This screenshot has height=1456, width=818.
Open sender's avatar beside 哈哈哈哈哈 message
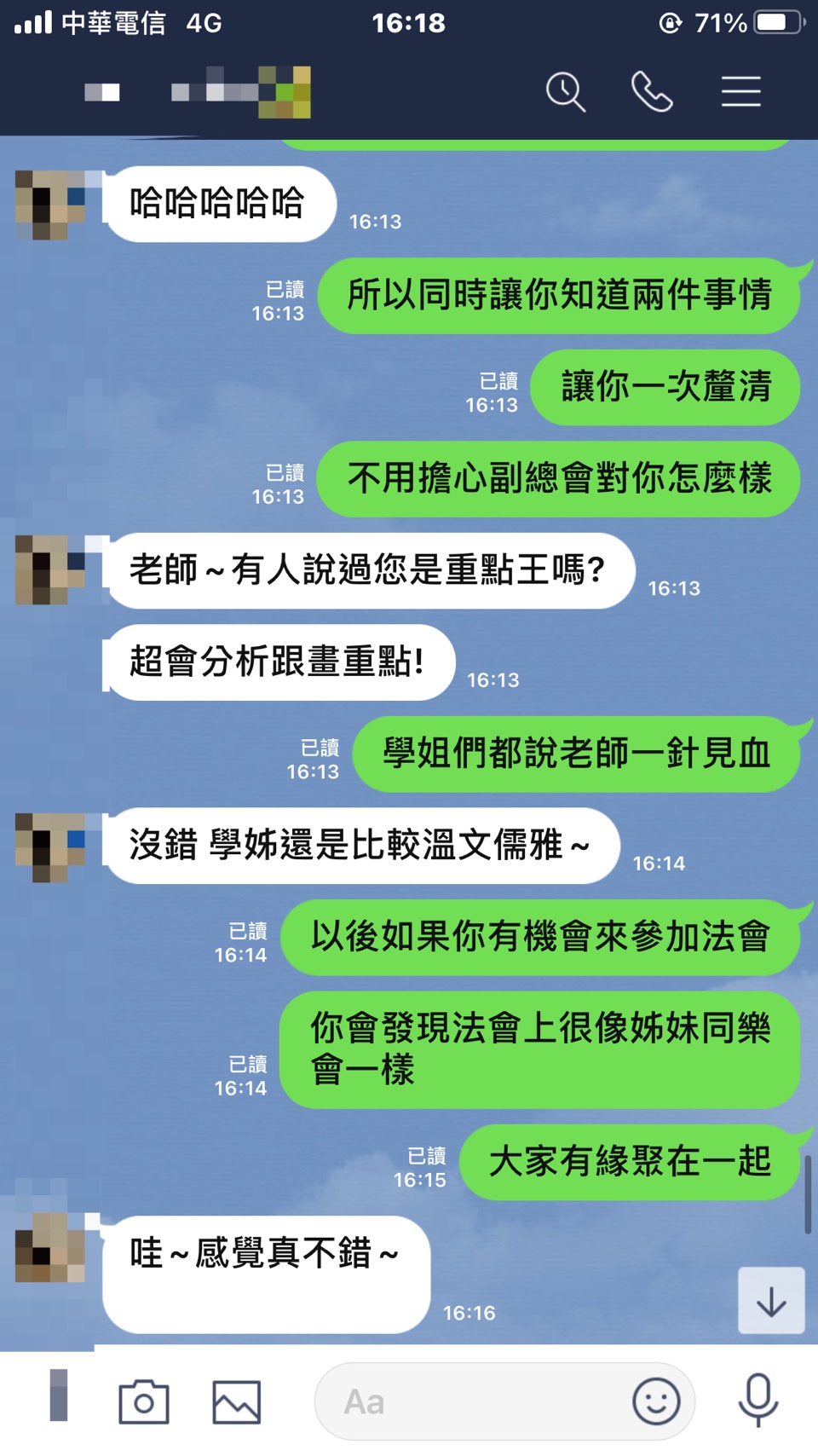[x=49, y=205]
